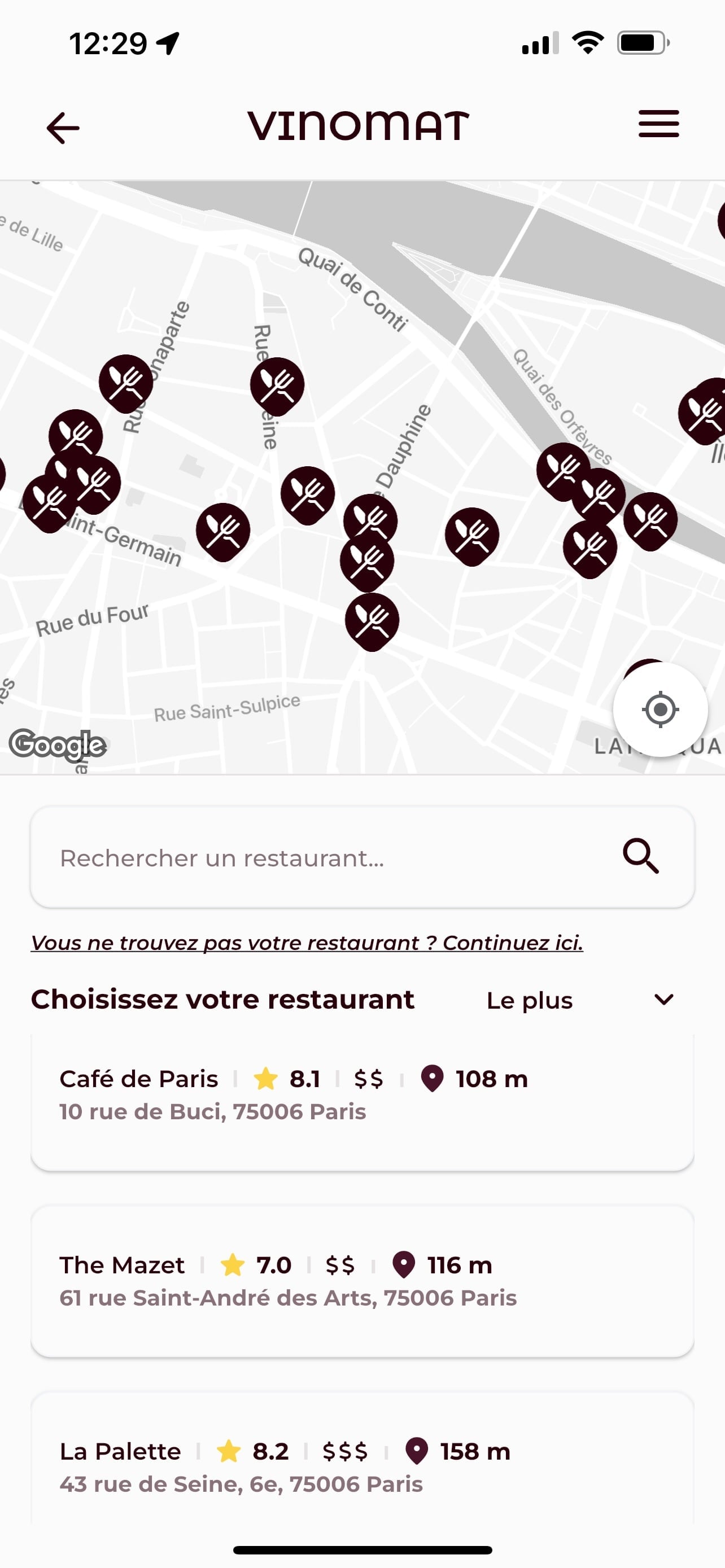Focus the restaurant search field
Viewport: 725px width, 1568px height.
(x=317, y=857)
